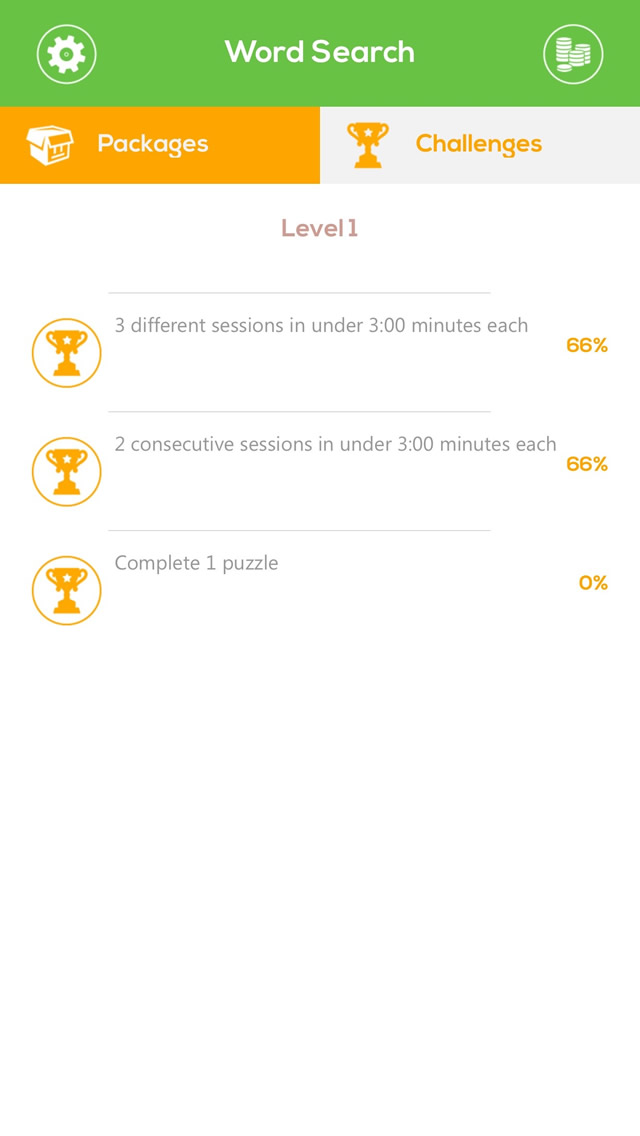The image size is (640, 1136).
Task: Open the Complete 1 puzzle challenge
Action: click(320, 590)
